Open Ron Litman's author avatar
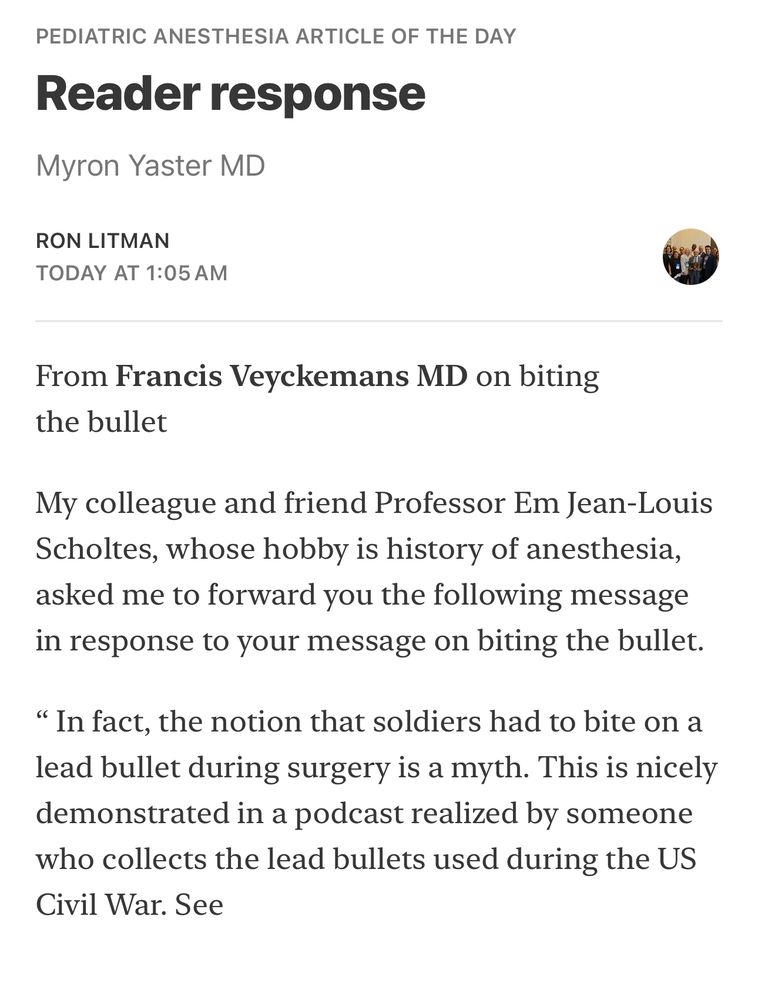758x1000 pixels. pos(690,257)
